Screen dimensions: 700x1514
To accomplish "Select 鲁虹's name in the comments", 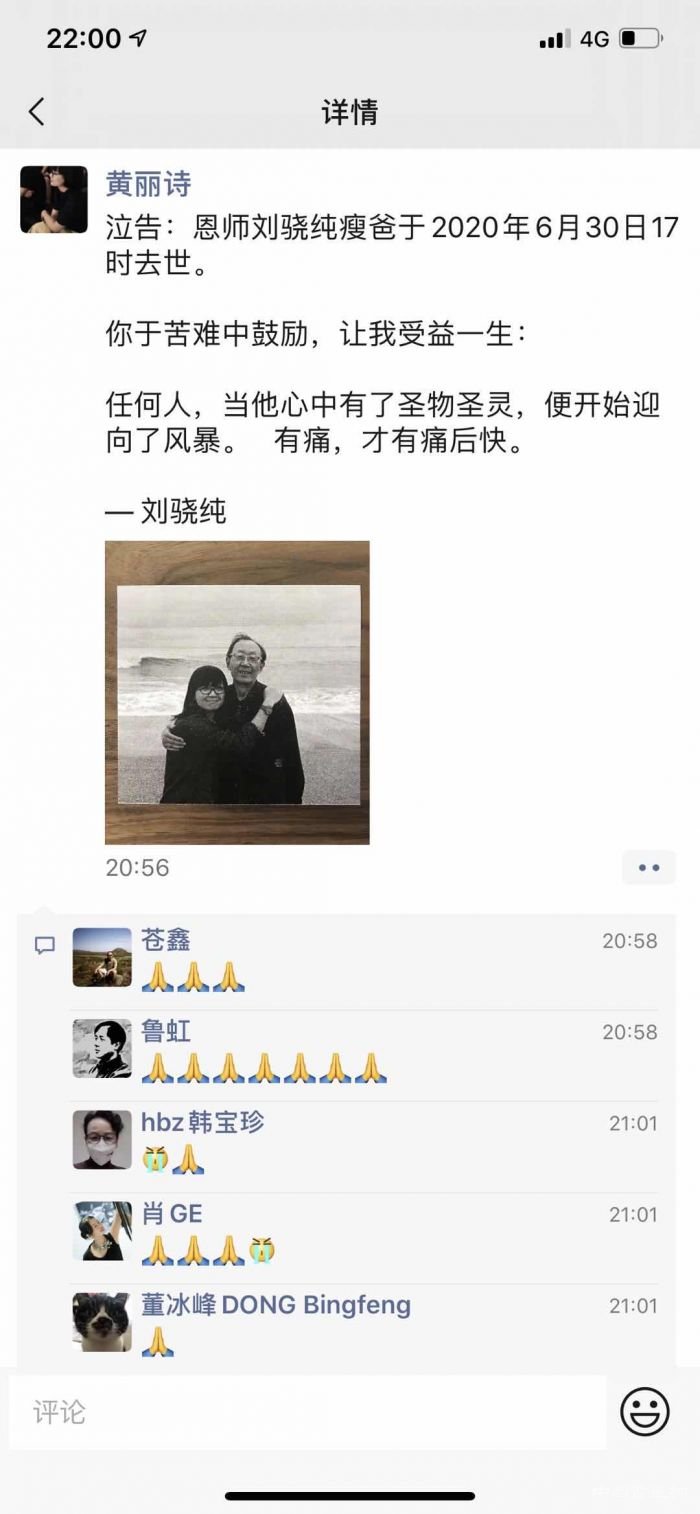I will (166, 1031).
